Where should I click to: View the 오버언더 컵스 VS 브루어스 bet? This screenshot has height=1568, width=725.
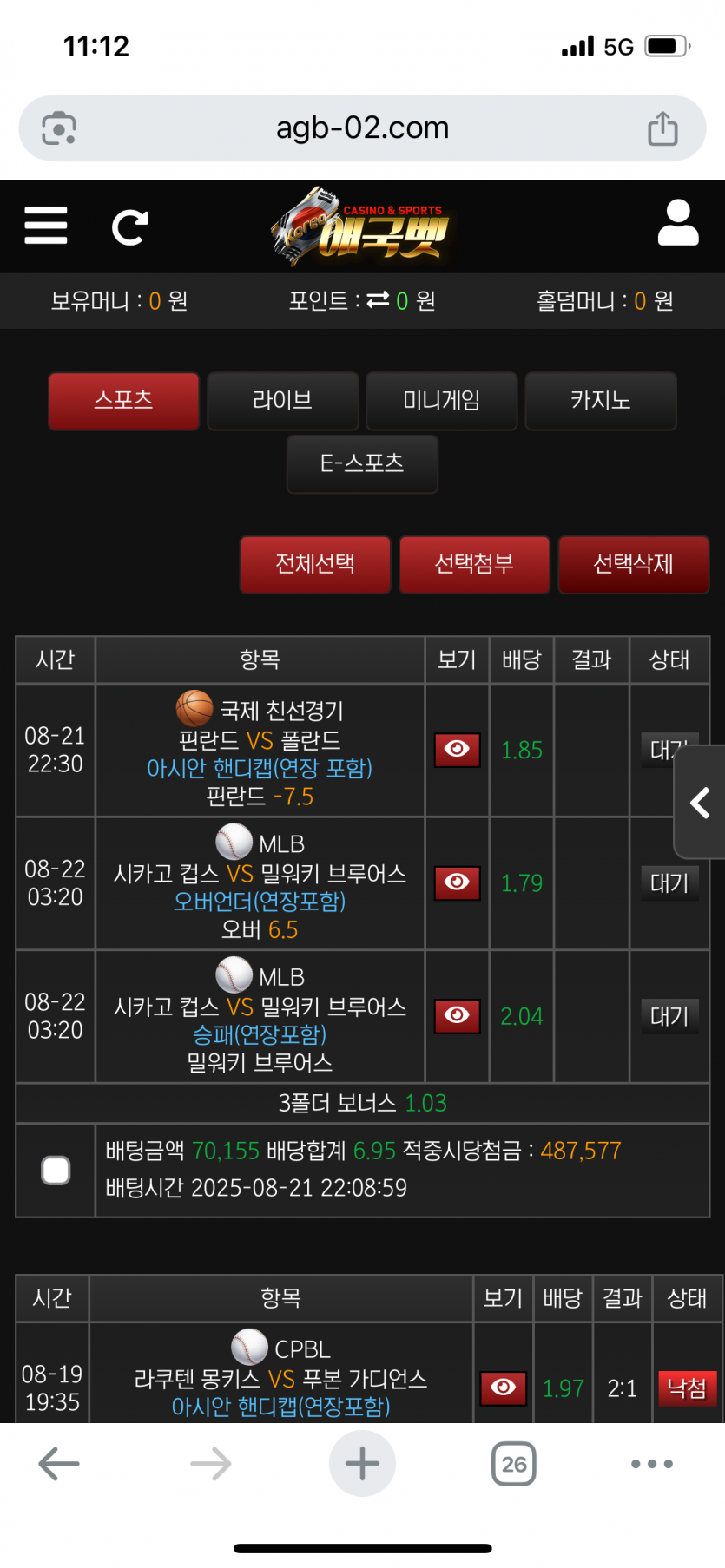point(457,882)
